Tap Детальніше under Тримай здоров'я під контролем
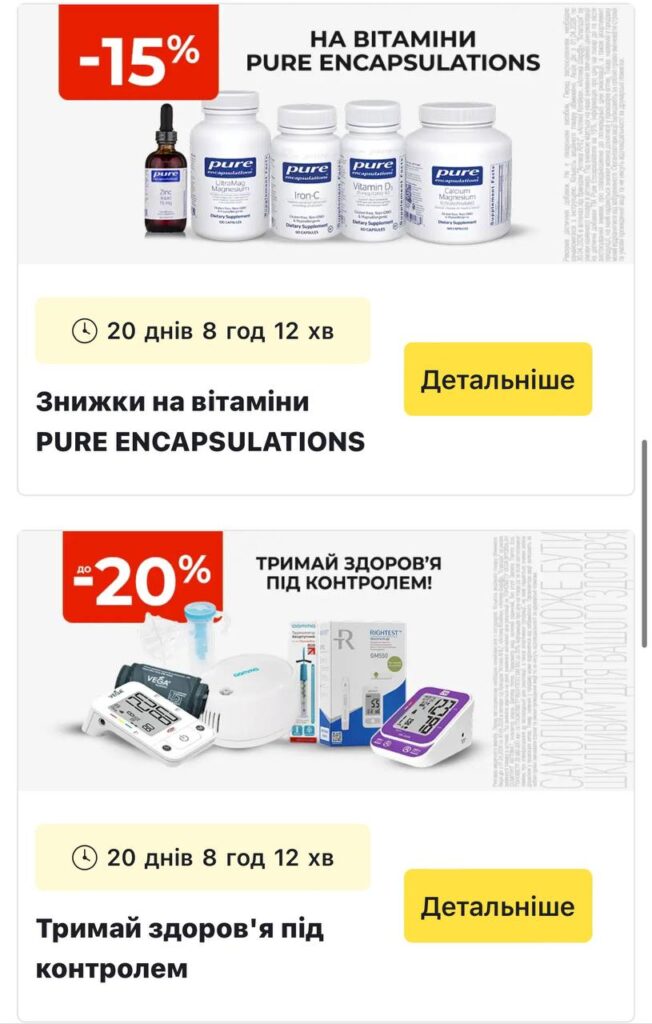Image resolution: width=652 pixels, height=1024 pixels. pos(497,906)
